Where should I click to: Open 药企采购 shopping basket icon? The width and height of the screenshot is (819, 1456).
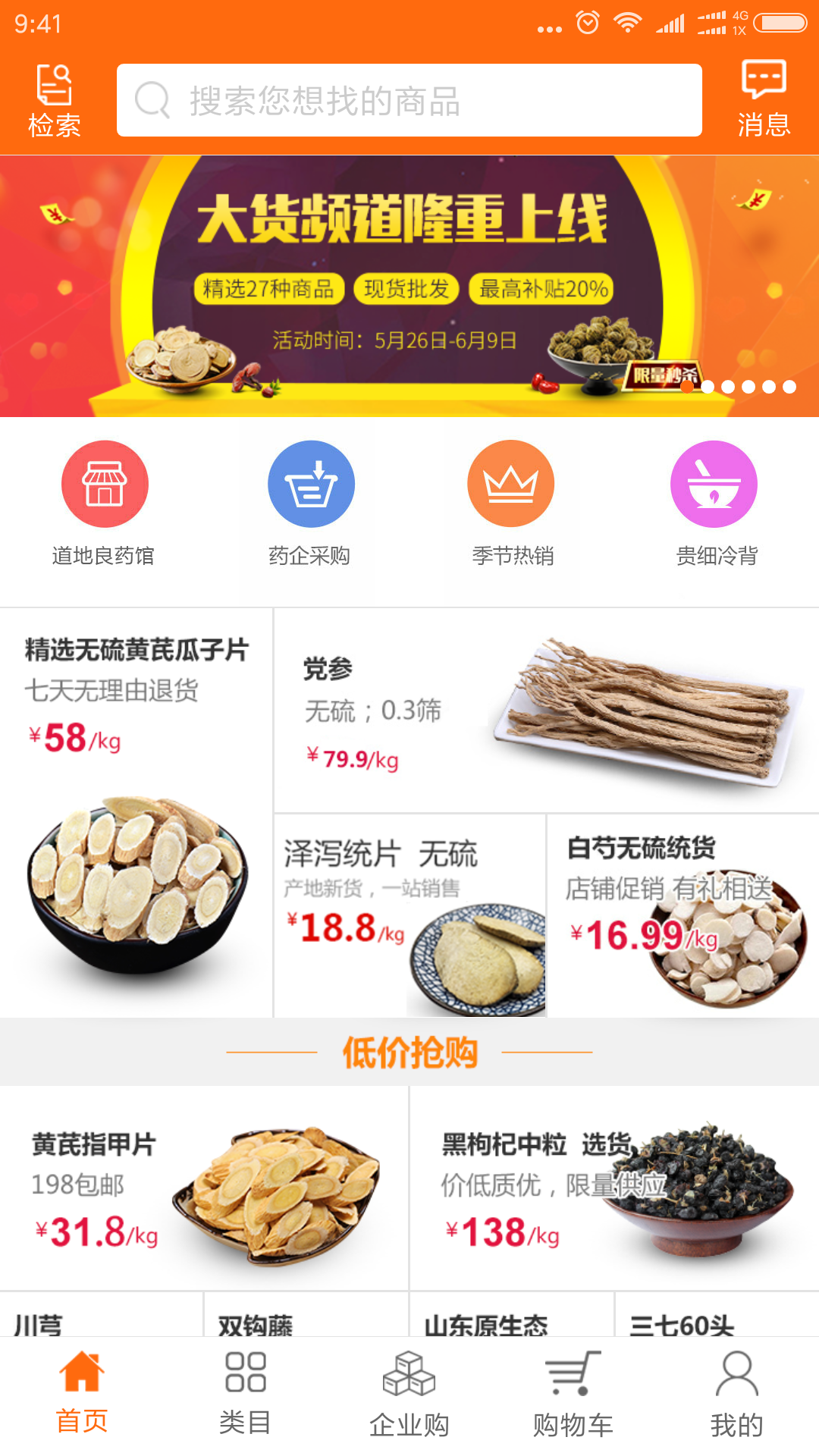[x=311, y=483]
